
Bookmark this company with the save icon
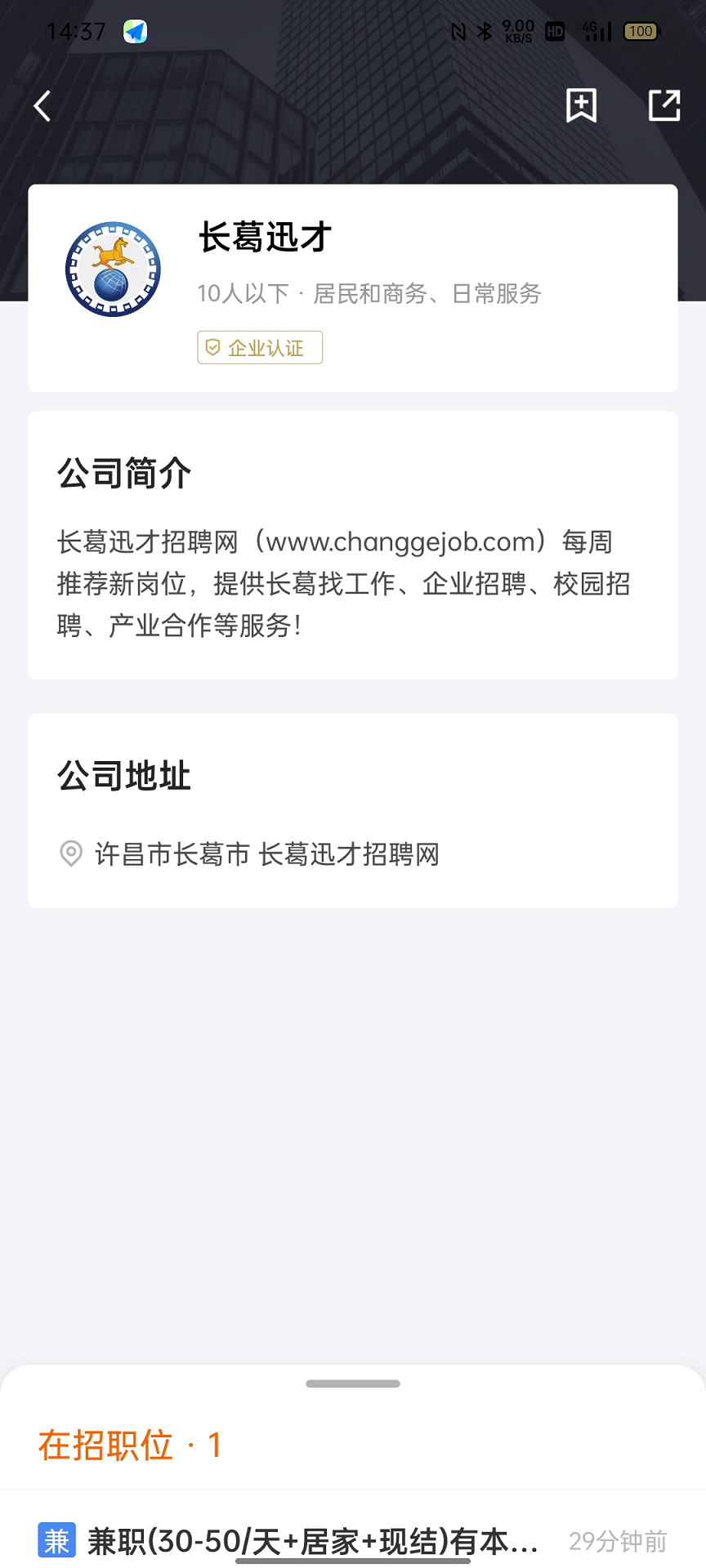[580, 105]
